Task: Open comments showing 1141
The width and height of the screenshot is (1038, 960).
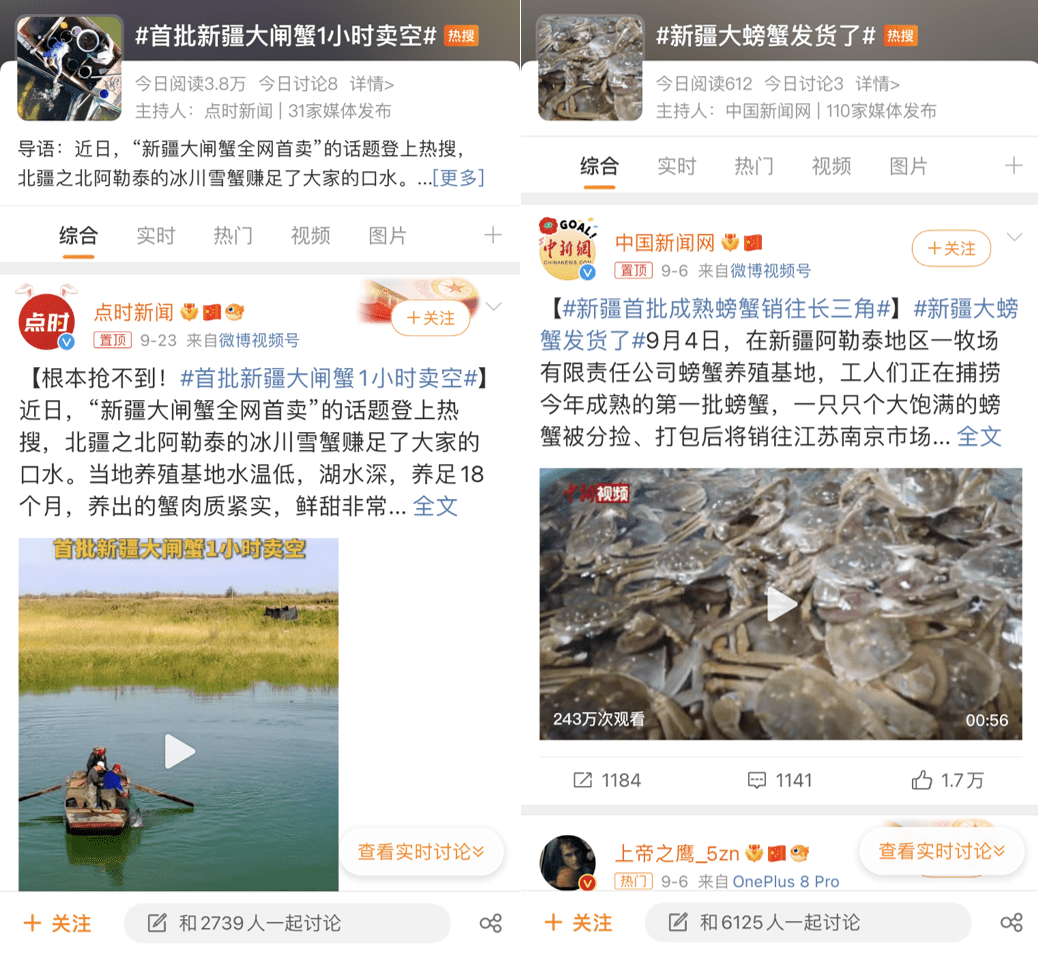Action: [x=780, y=780]
